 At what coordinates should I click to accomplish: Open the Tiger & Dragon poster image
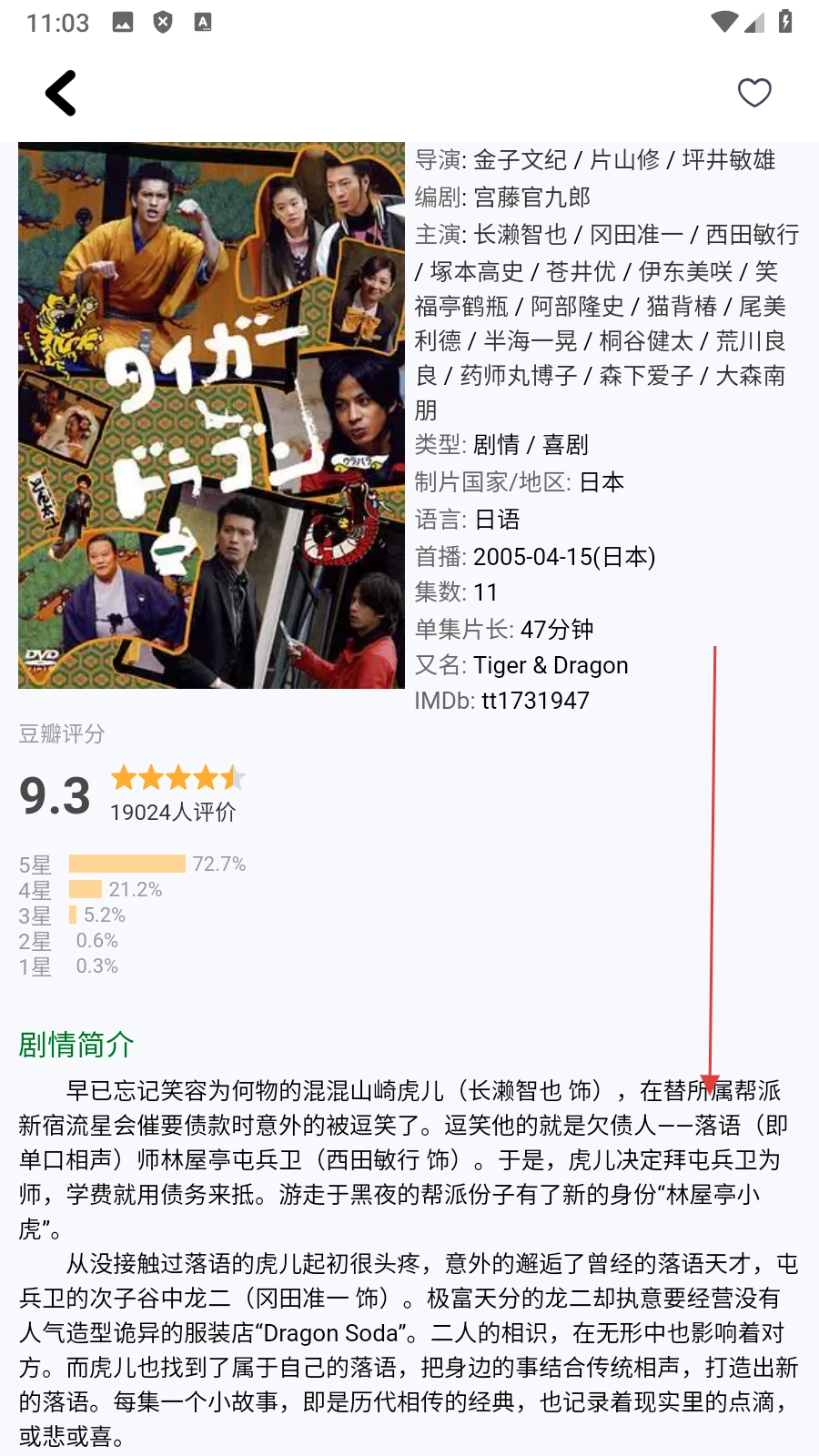tap(211, 415)
